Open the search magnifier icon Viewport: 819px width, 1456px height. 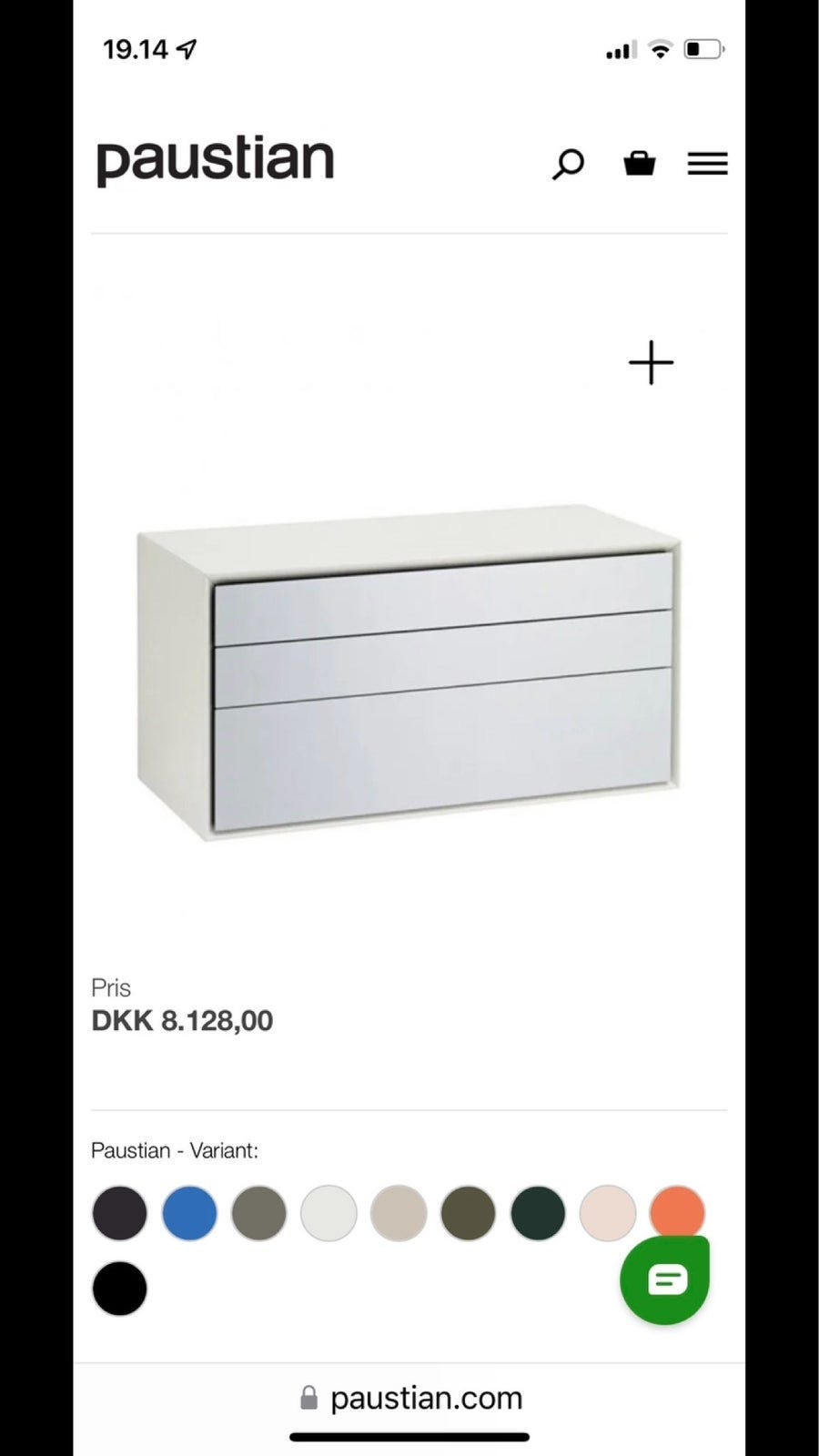(x=568, y=164)
